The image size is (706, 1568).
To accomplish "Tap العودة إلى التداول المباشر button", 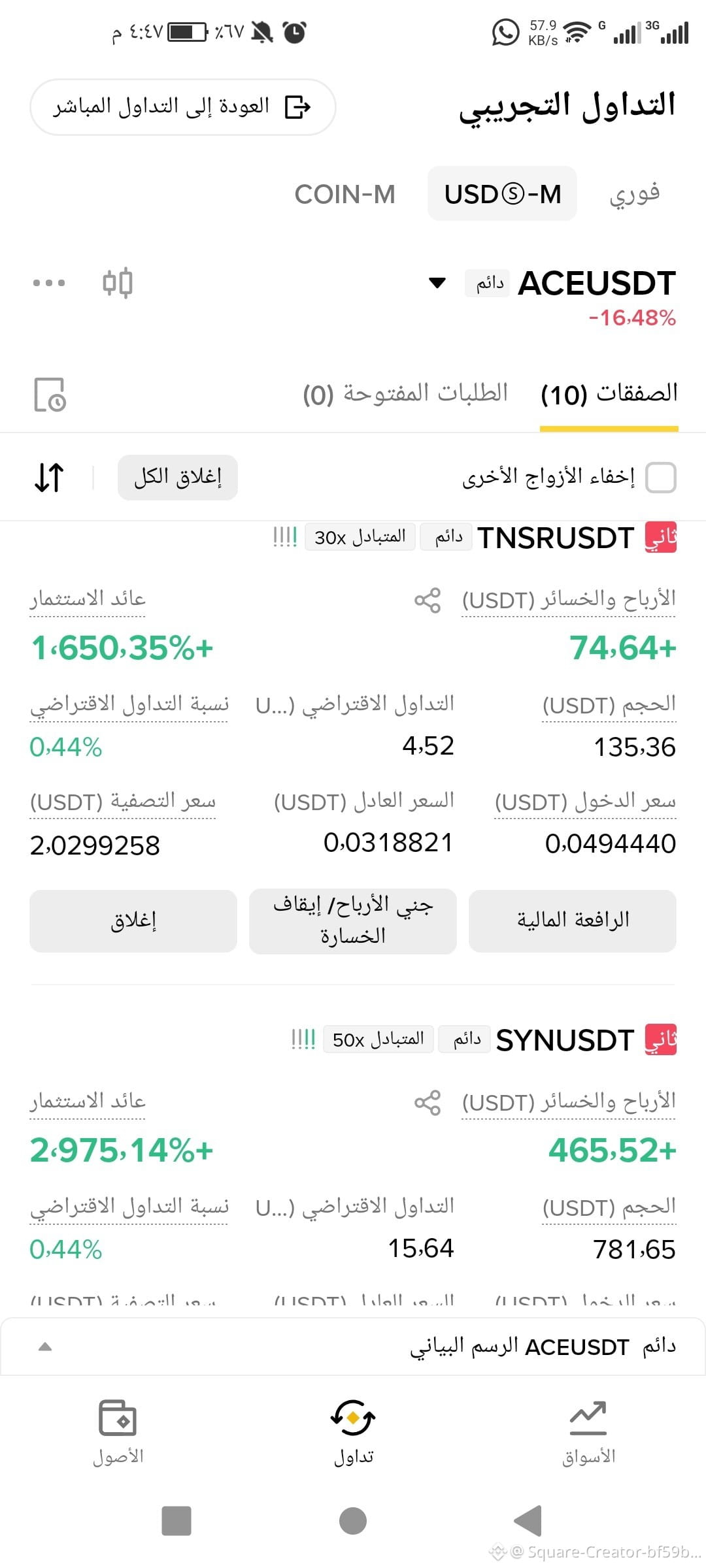I will point(182,106).
